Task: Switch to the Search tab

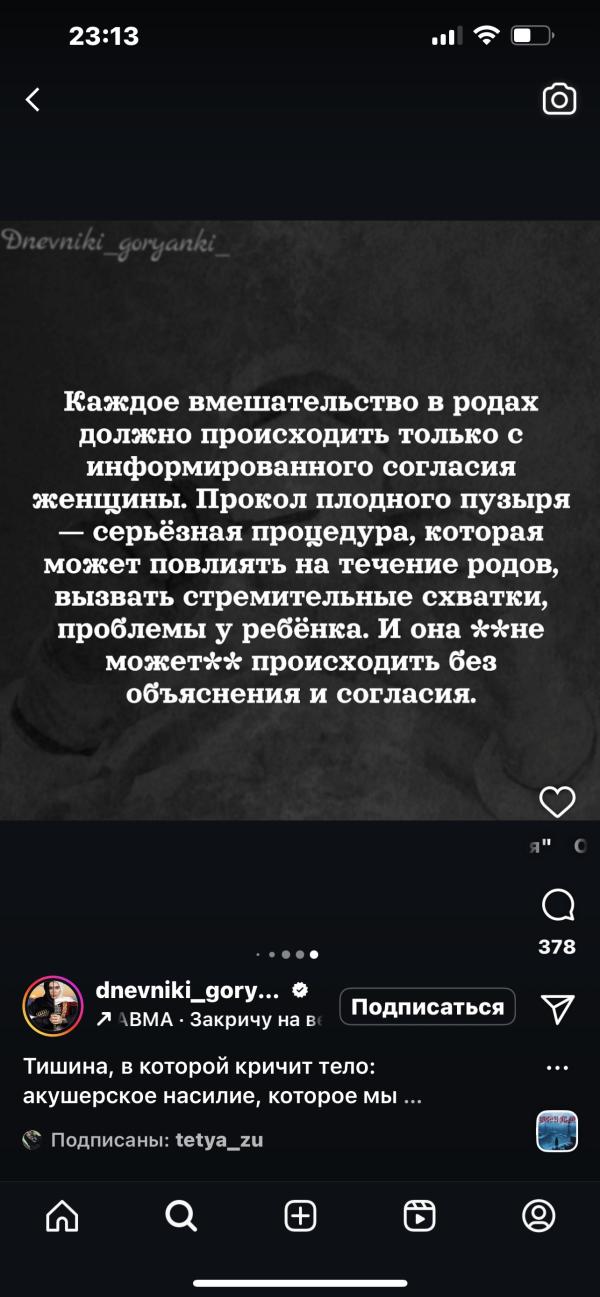Action: tap(181, 1215)
